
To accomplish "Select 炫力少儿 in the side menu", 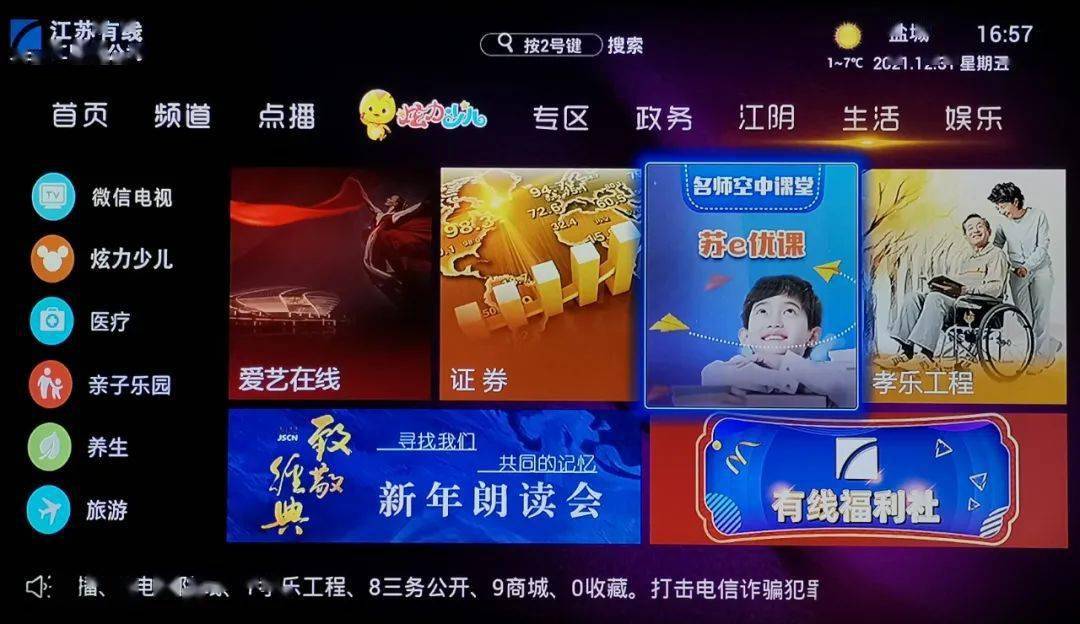I will 105,259.
